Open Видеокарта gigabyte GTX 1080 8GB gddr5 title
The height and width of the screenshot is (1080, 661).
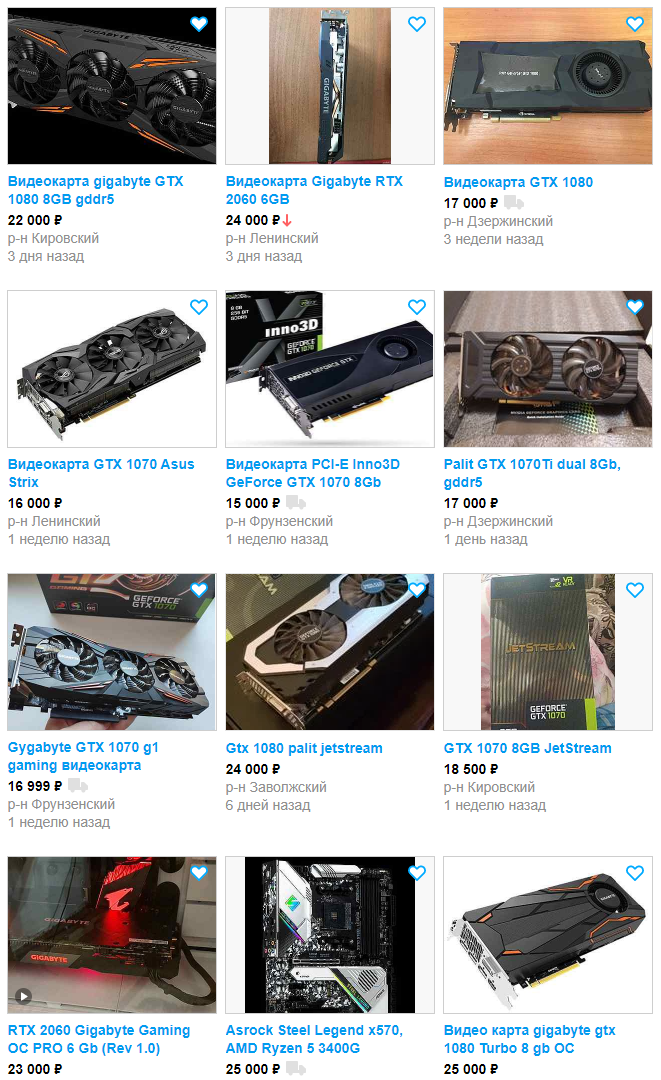tap(95, 190)
